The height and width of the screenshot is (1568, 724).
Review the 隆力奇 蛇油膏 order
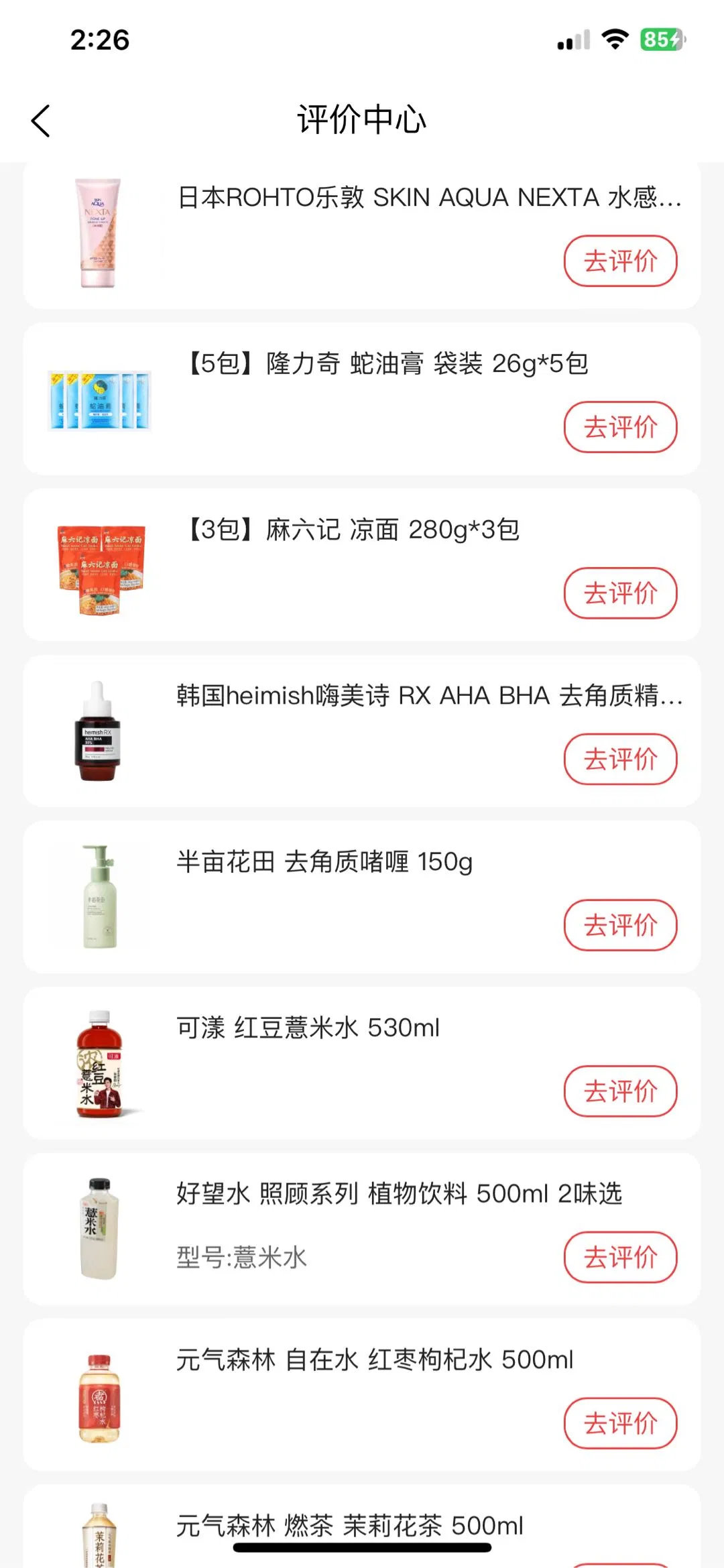click(620, 427)
